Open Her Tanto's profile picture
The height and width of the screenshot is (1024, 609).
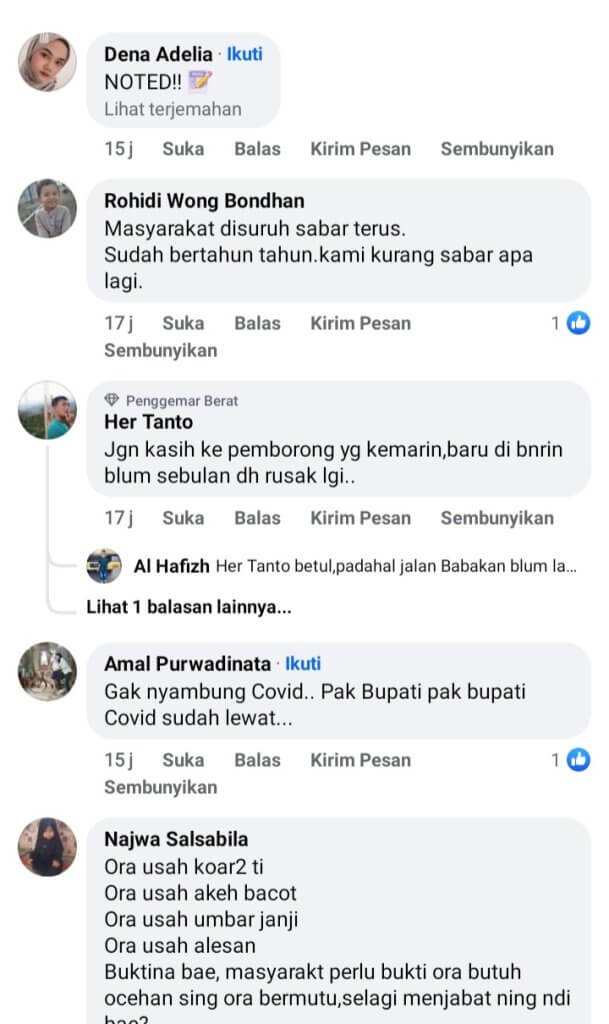pos(47,410)
